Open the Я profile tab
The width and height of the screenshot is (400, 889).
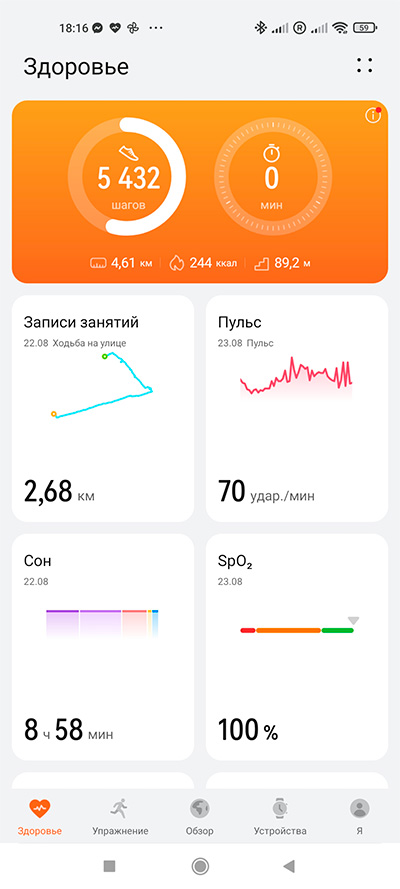click(x=360, y=817)
